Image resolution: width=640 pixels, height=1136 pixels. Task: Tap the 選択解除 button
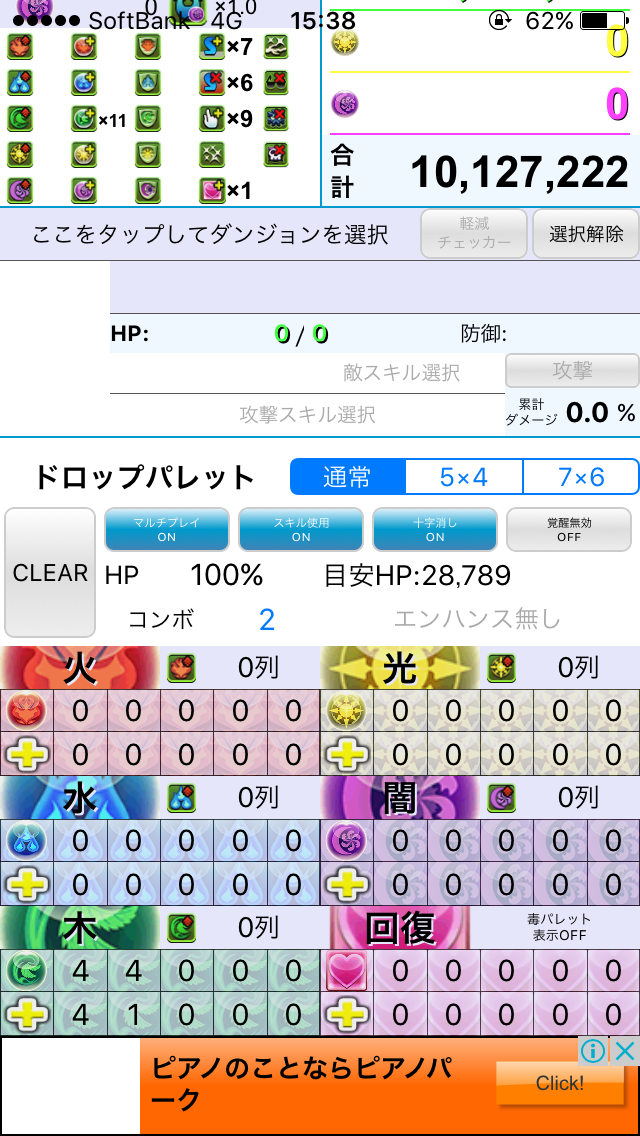click(586, 234)
